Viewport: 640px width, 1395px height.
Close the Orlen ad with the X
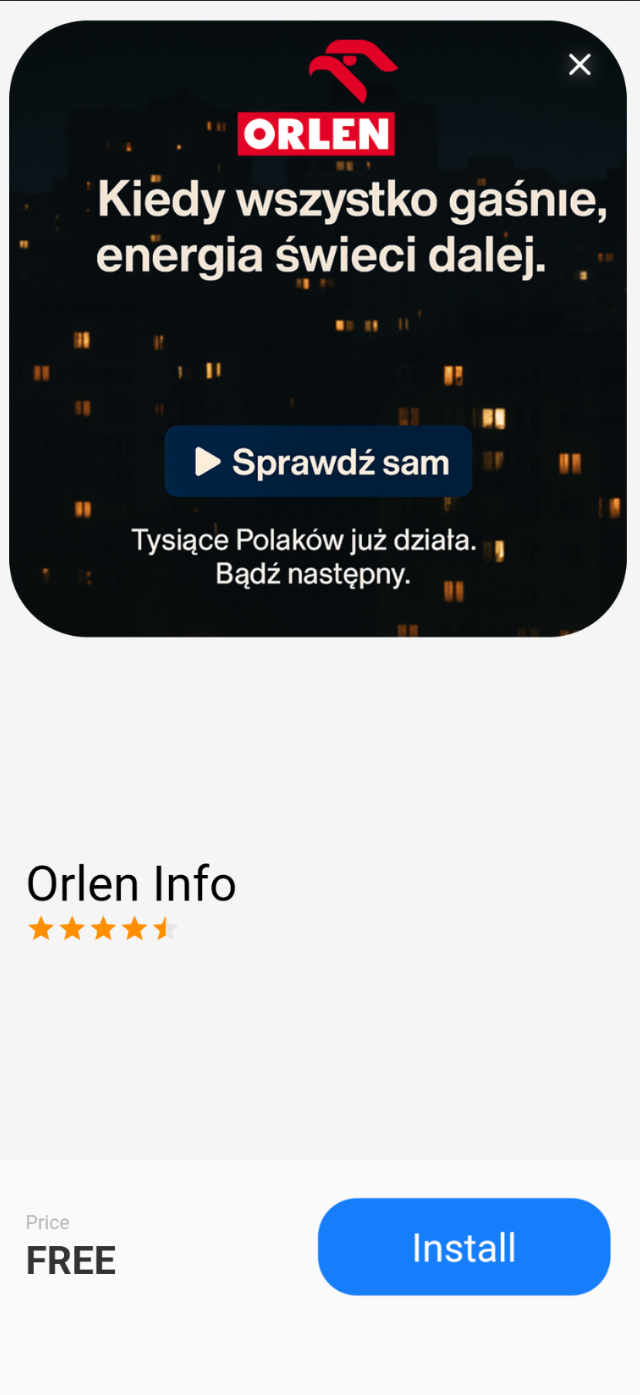click(580, 65)
